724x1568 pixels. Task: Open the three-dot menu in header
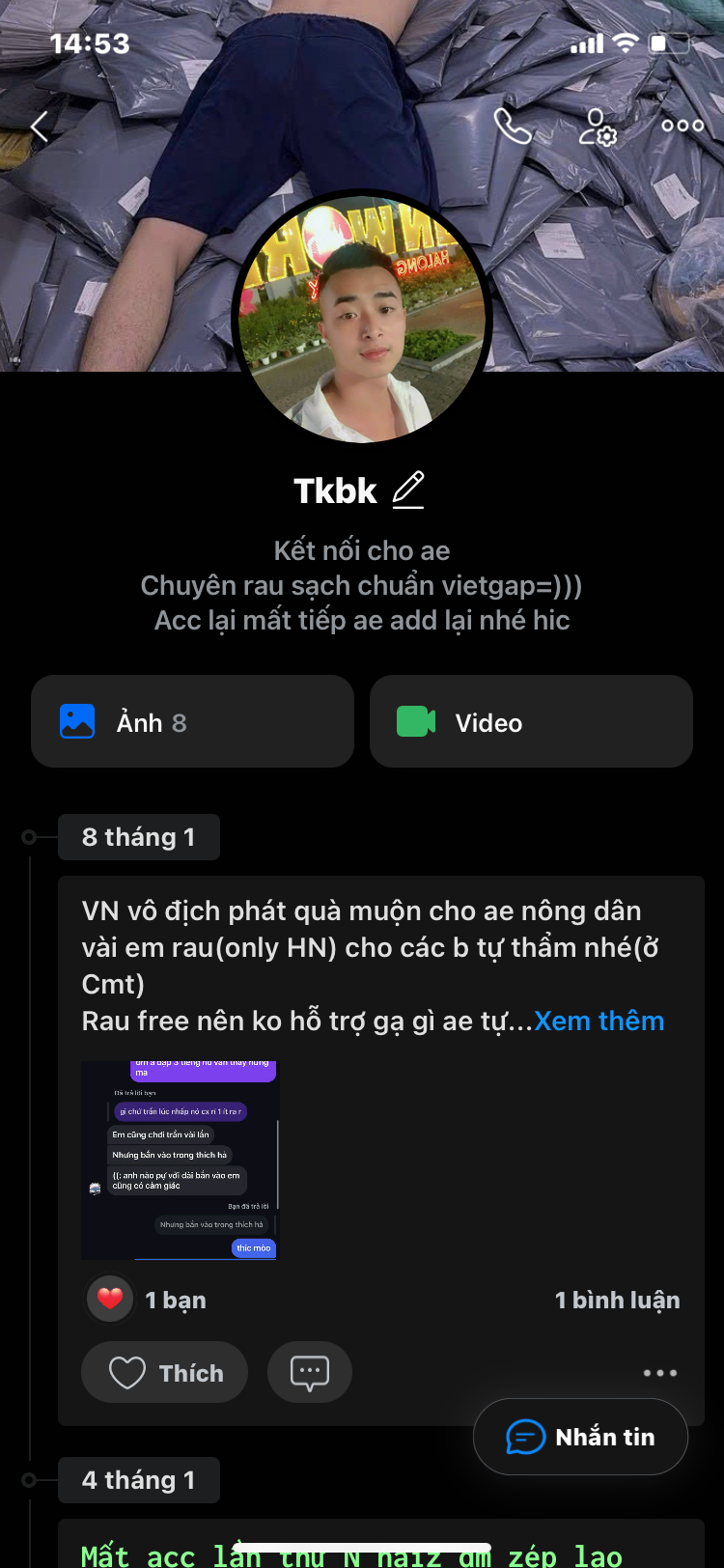pyautogui.click(x=682, y=126)
